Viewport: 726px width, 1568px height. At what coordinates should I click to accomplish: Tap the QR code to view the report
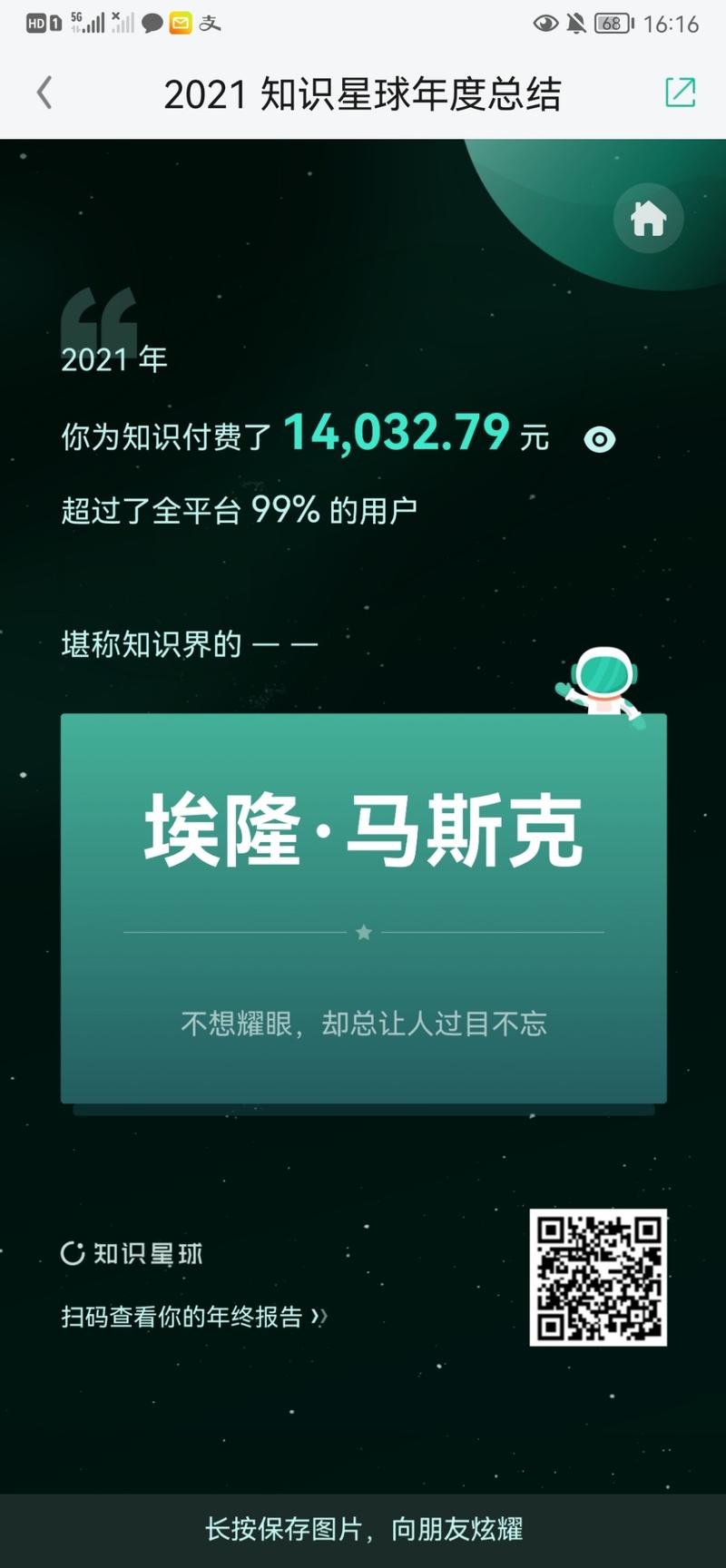[x=599, y=1278]
